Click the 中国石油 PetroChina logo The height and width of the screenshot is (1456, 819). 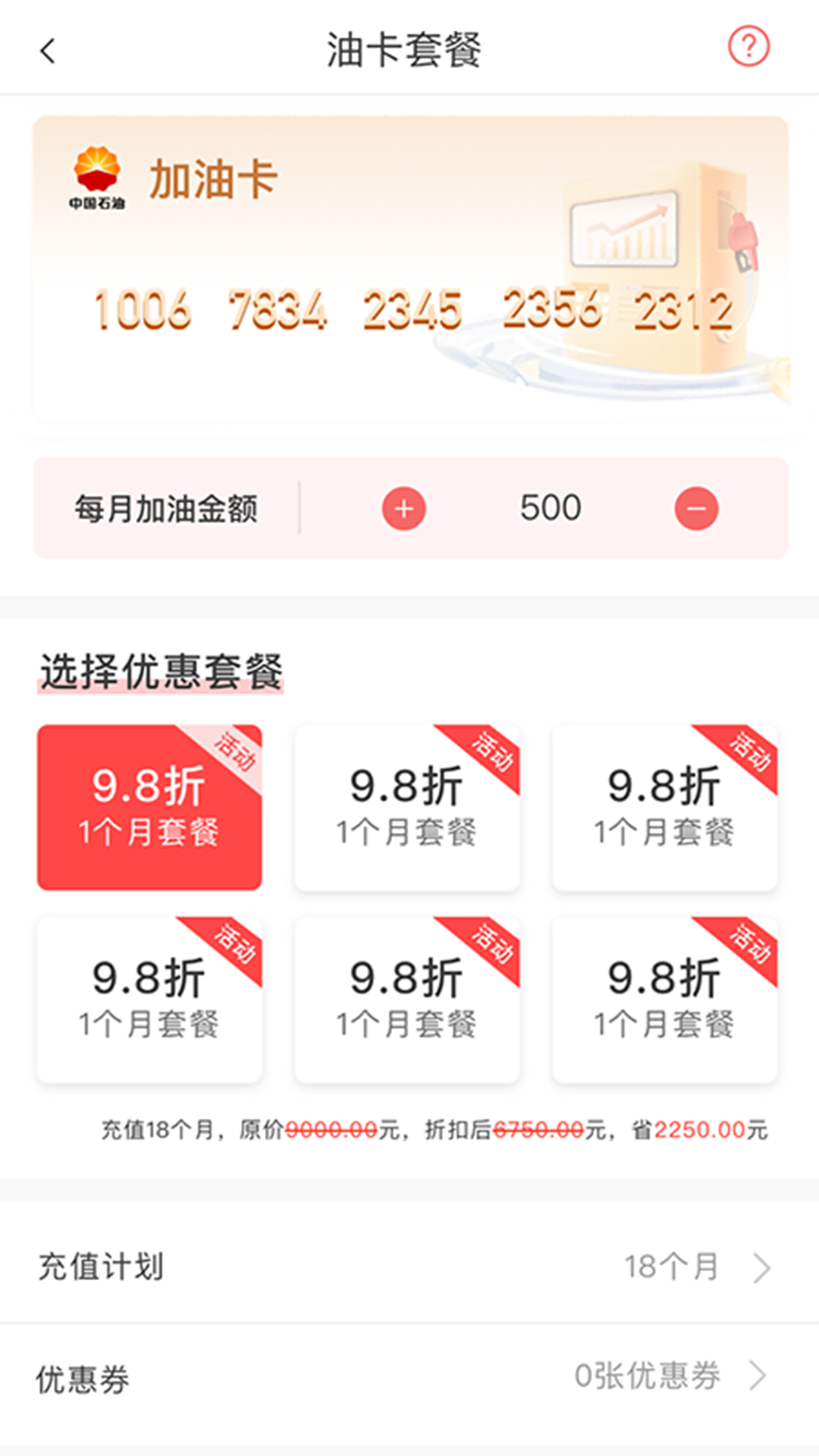96,180
